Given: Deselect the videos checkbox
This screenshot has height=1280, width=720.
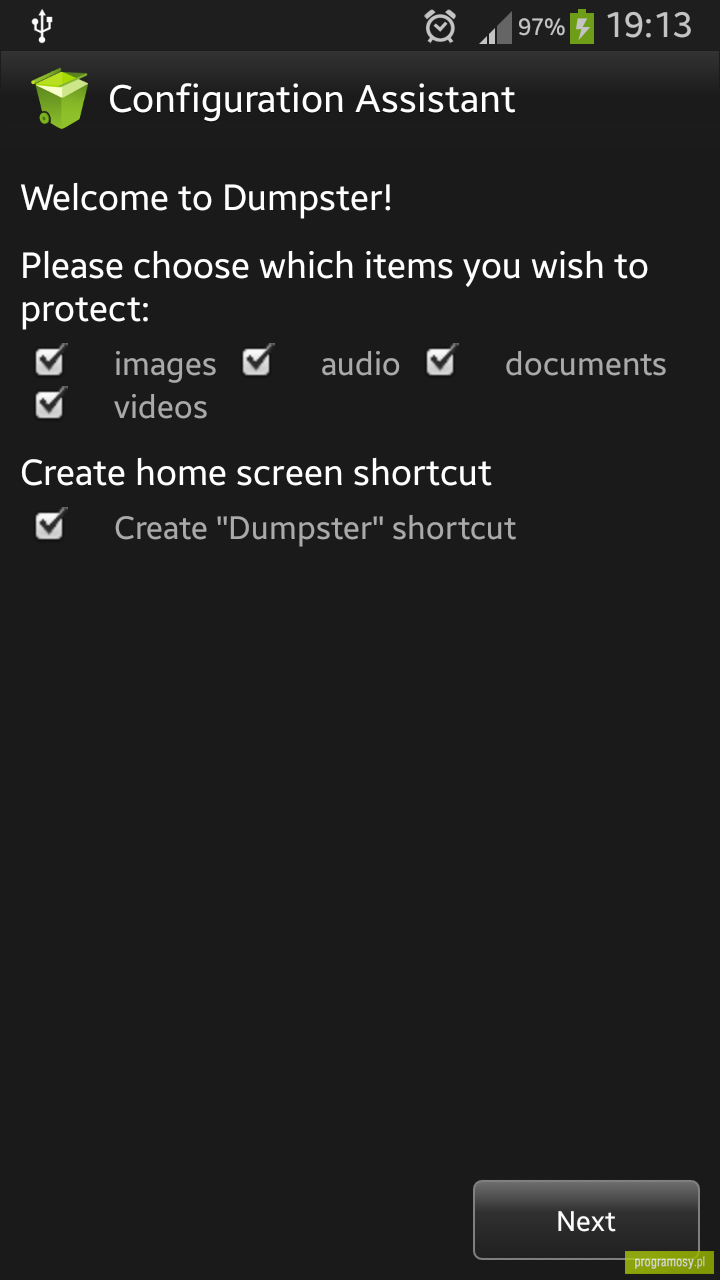Looking at the screenshot, I should pos(50,404).
